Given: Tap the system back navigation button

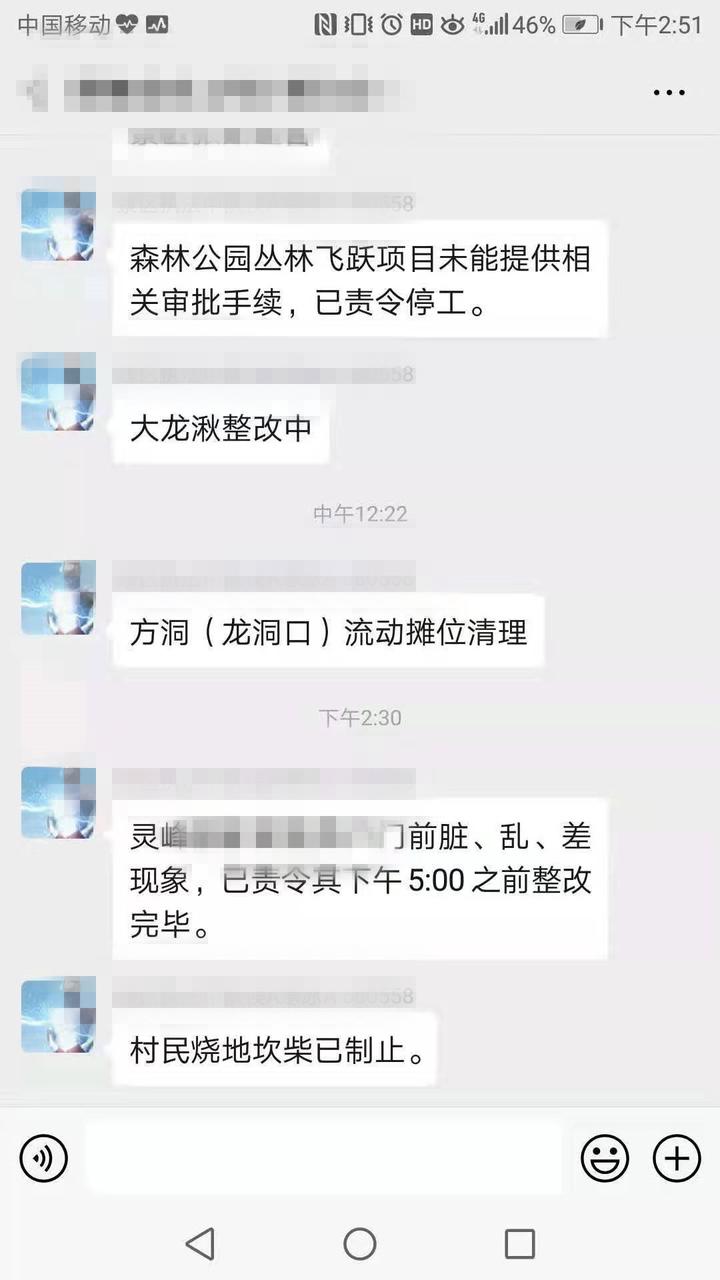Looking at the screenshot, I should (200, 1244).
